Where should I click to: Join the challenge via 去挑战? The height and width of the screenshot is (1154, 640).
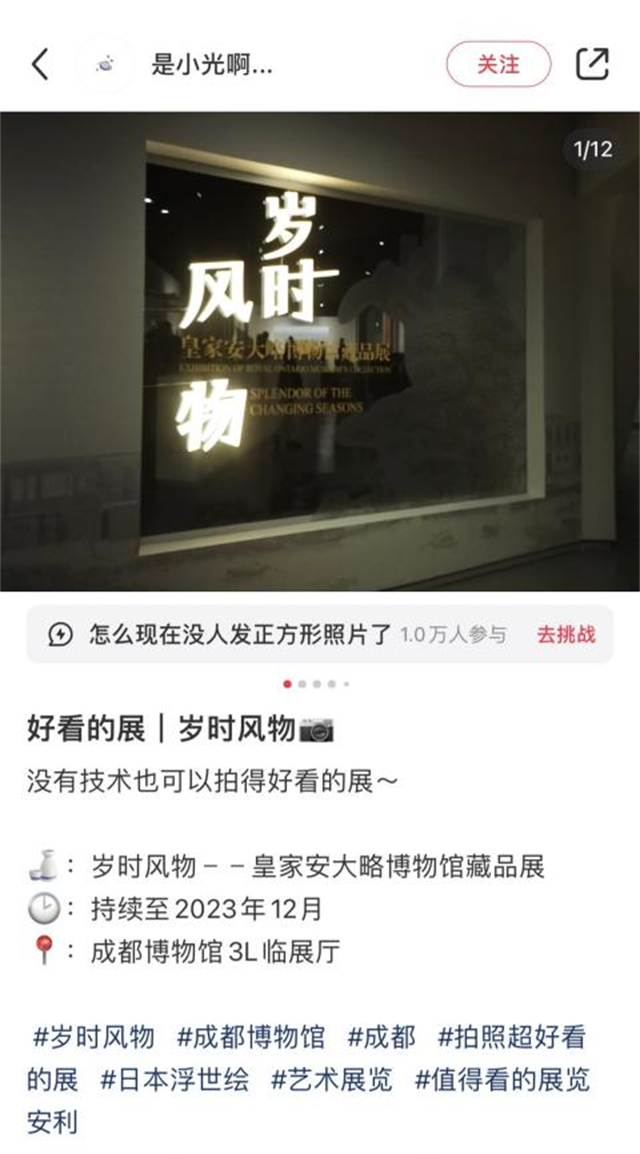[x=566, y=634]
